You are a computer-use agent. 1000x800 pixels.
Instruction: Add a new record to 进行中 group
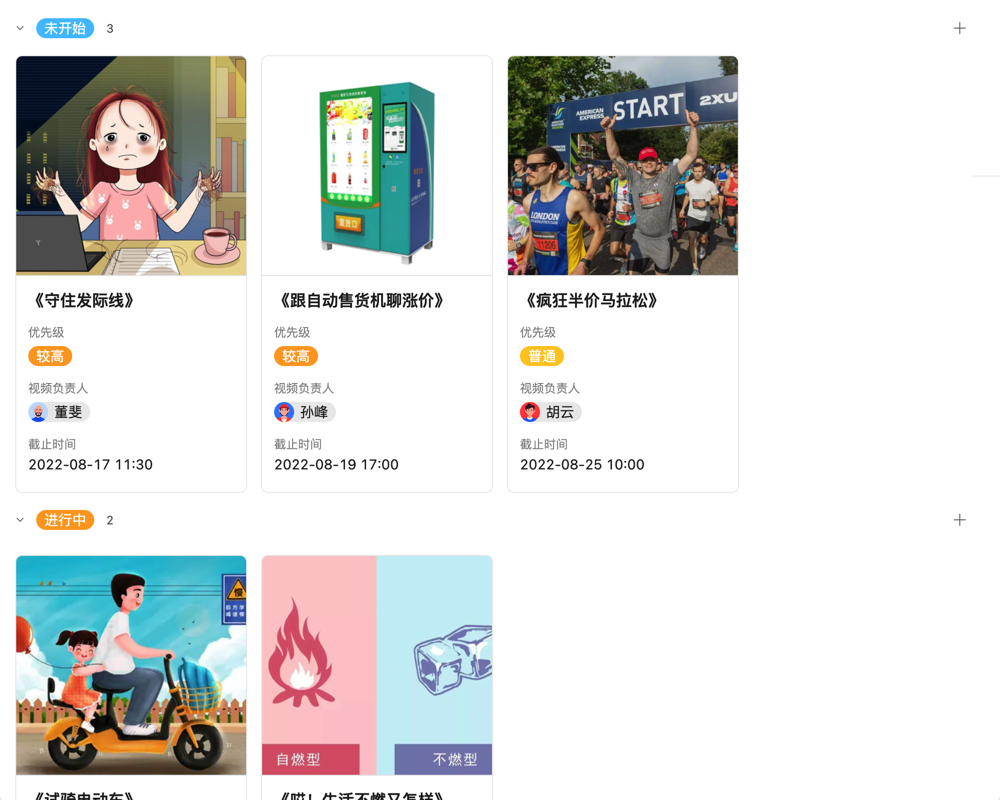point(959,520)
